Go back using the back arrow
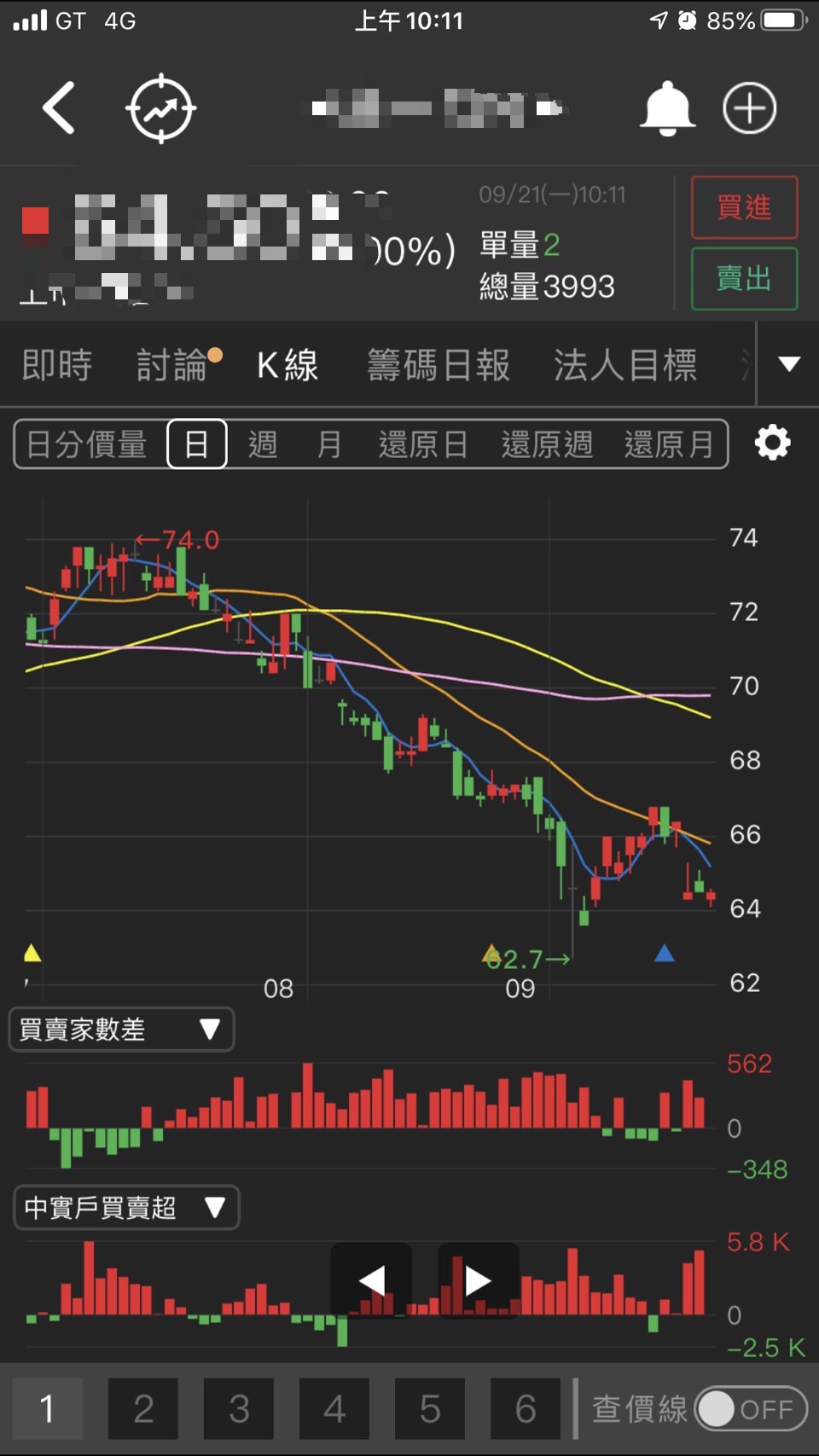 (x=59, y=108)
